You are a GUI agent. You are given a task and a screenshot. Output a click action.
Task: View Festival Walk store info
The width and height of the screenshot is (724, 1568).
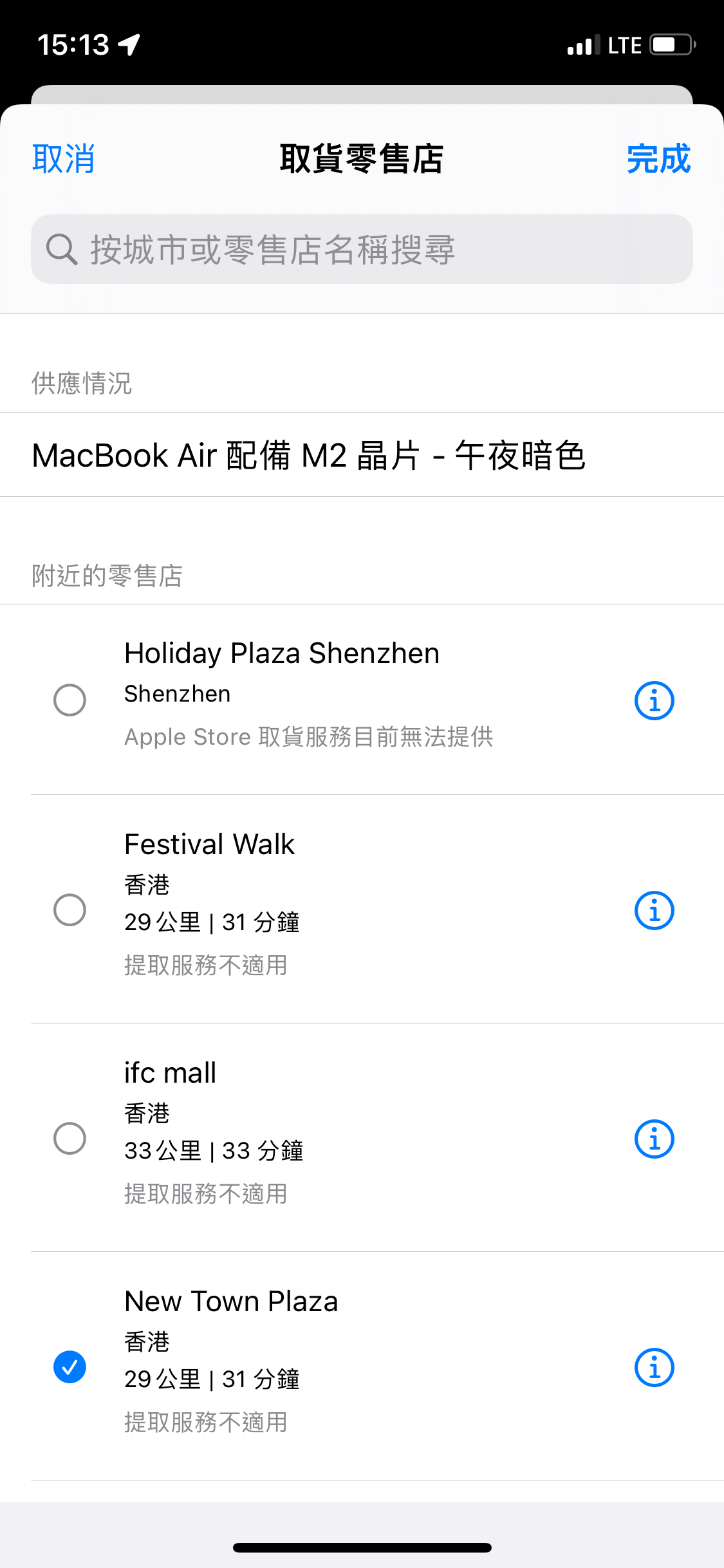point(654,910)
